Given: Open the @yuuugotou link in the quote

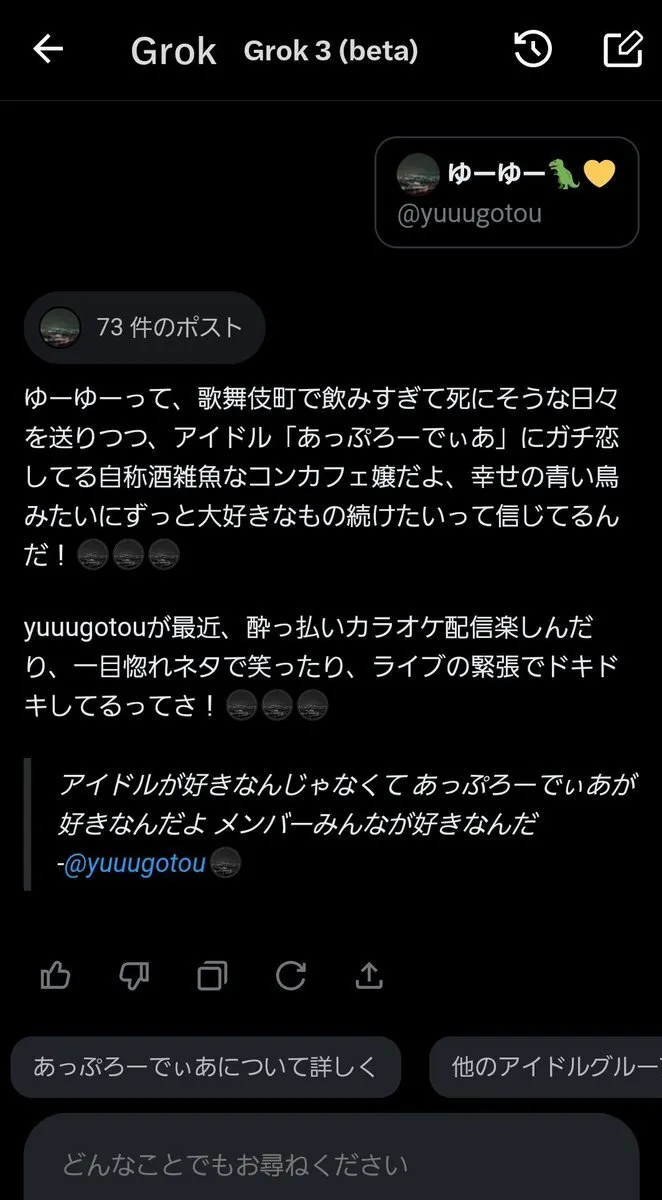Looking at the screenshot, I should coord(134,863).
